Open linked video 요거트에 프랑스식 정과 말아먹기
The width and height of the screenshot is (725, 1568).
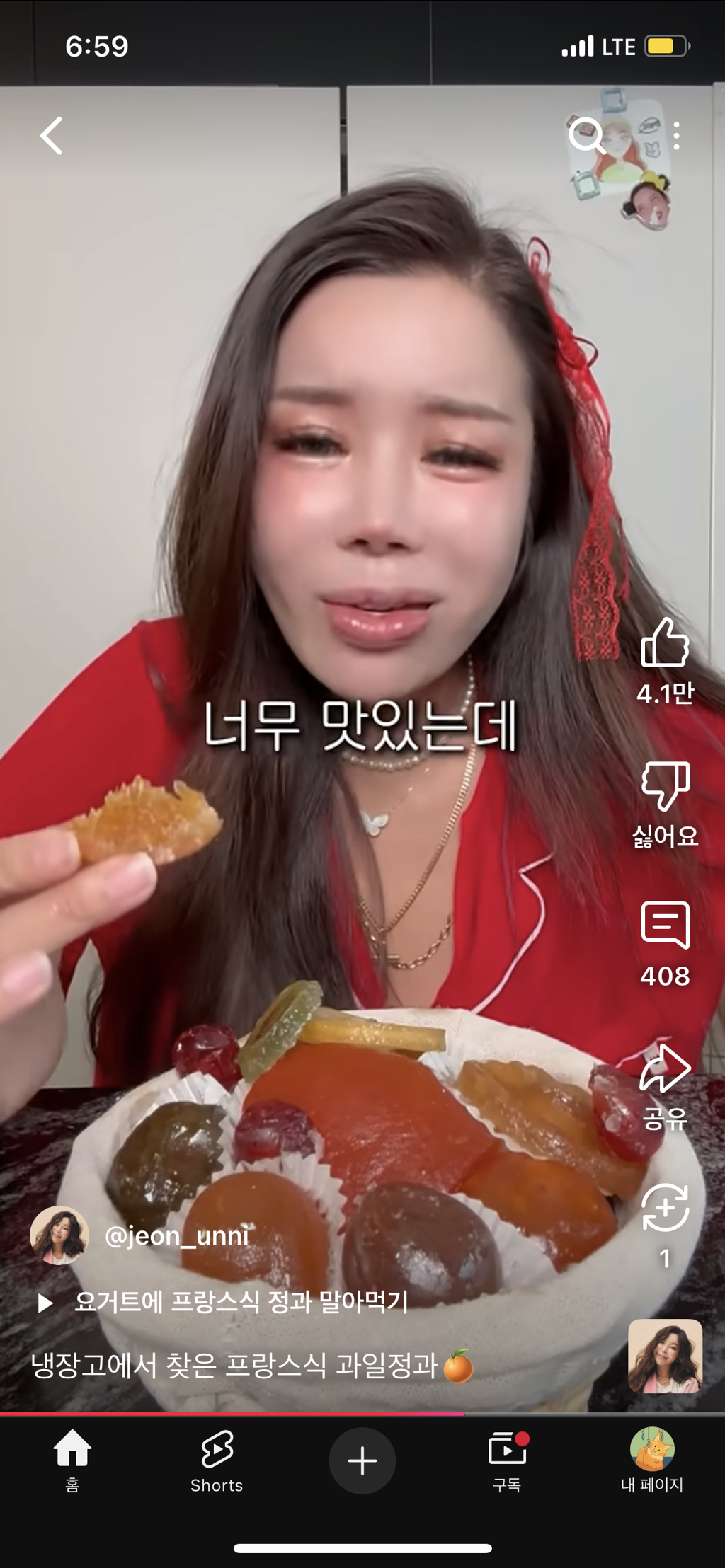[x=241, y=1302]
